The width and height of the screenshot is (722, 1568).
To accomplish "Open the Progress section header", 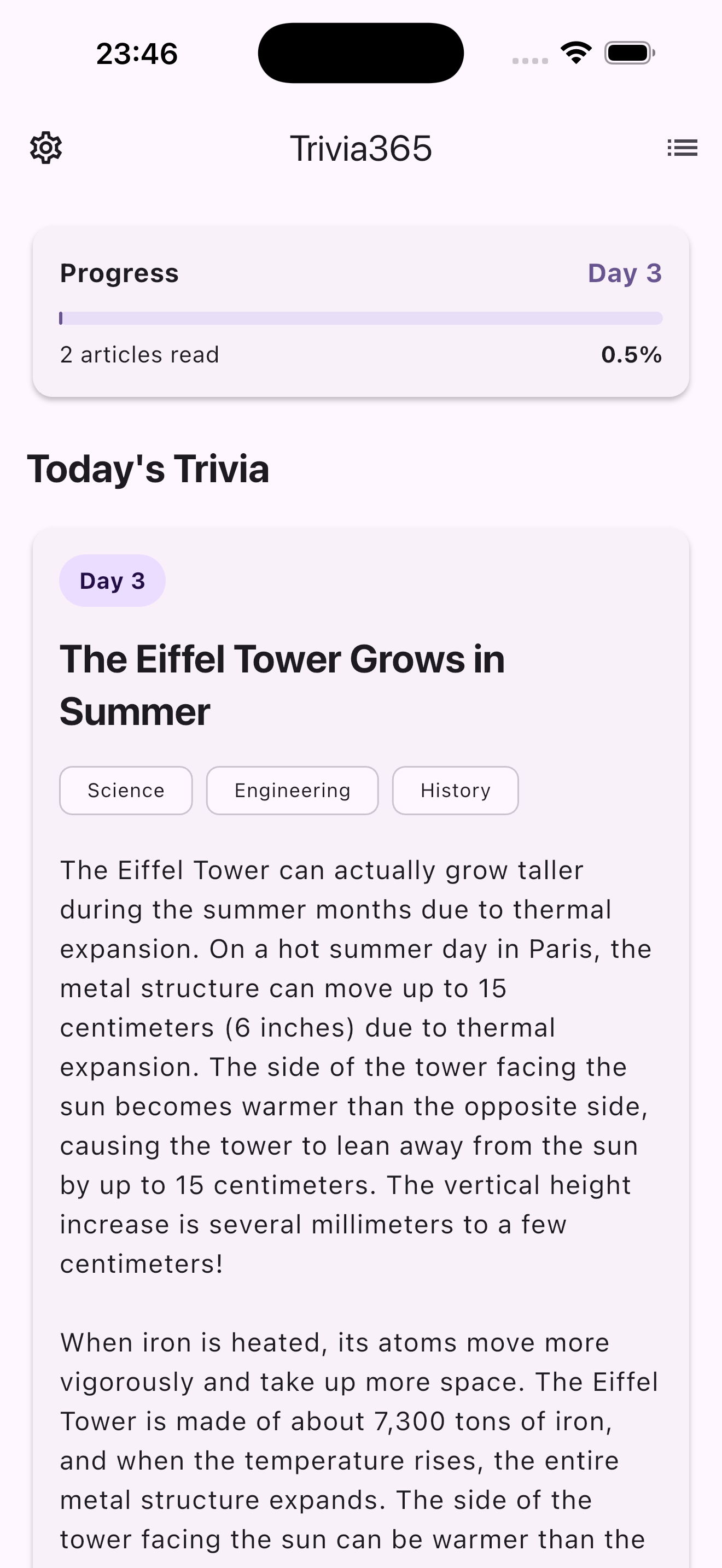I will pos(119,273).
